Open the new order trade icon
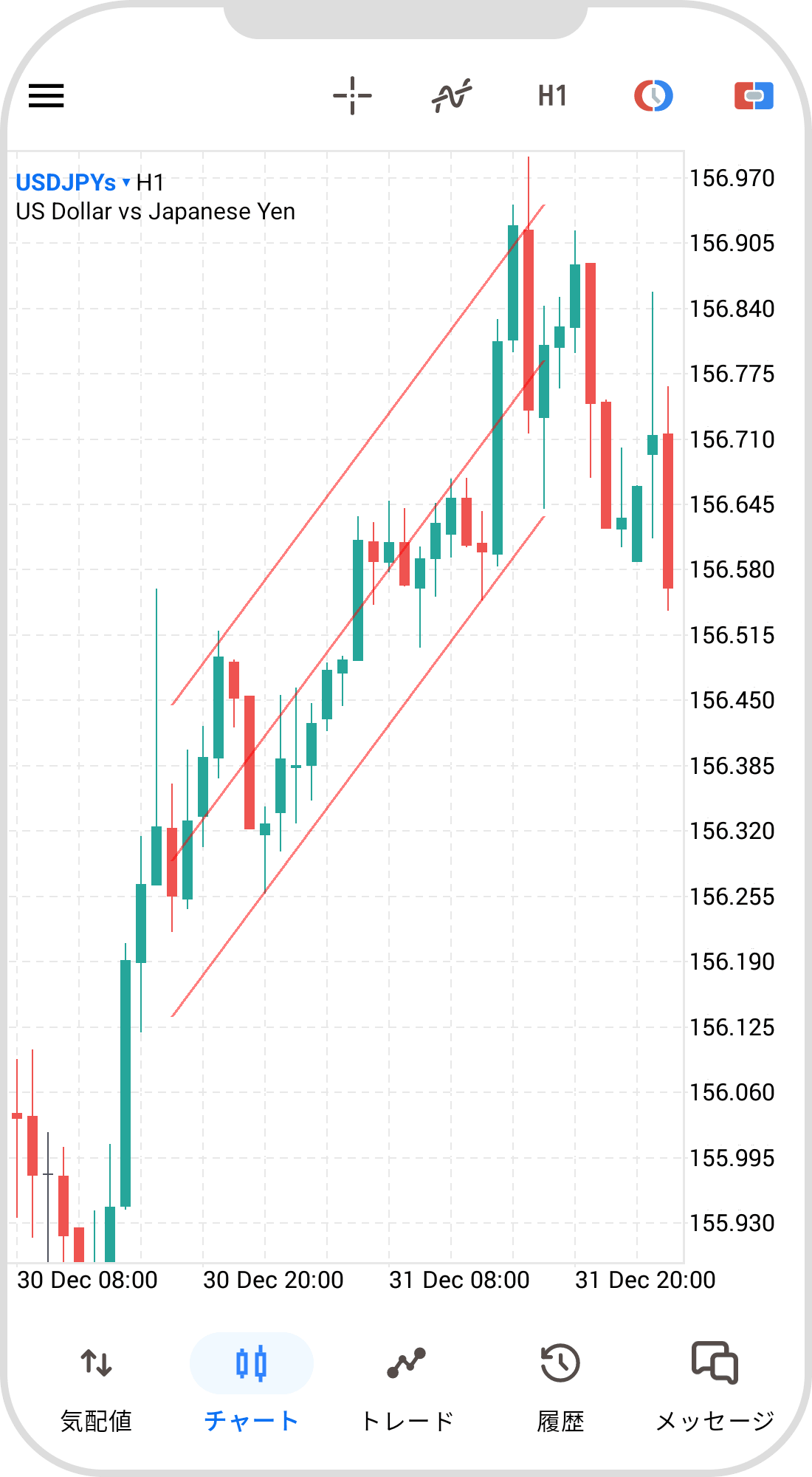This screenshot has height=1477, width=812. tap(754, 95)
